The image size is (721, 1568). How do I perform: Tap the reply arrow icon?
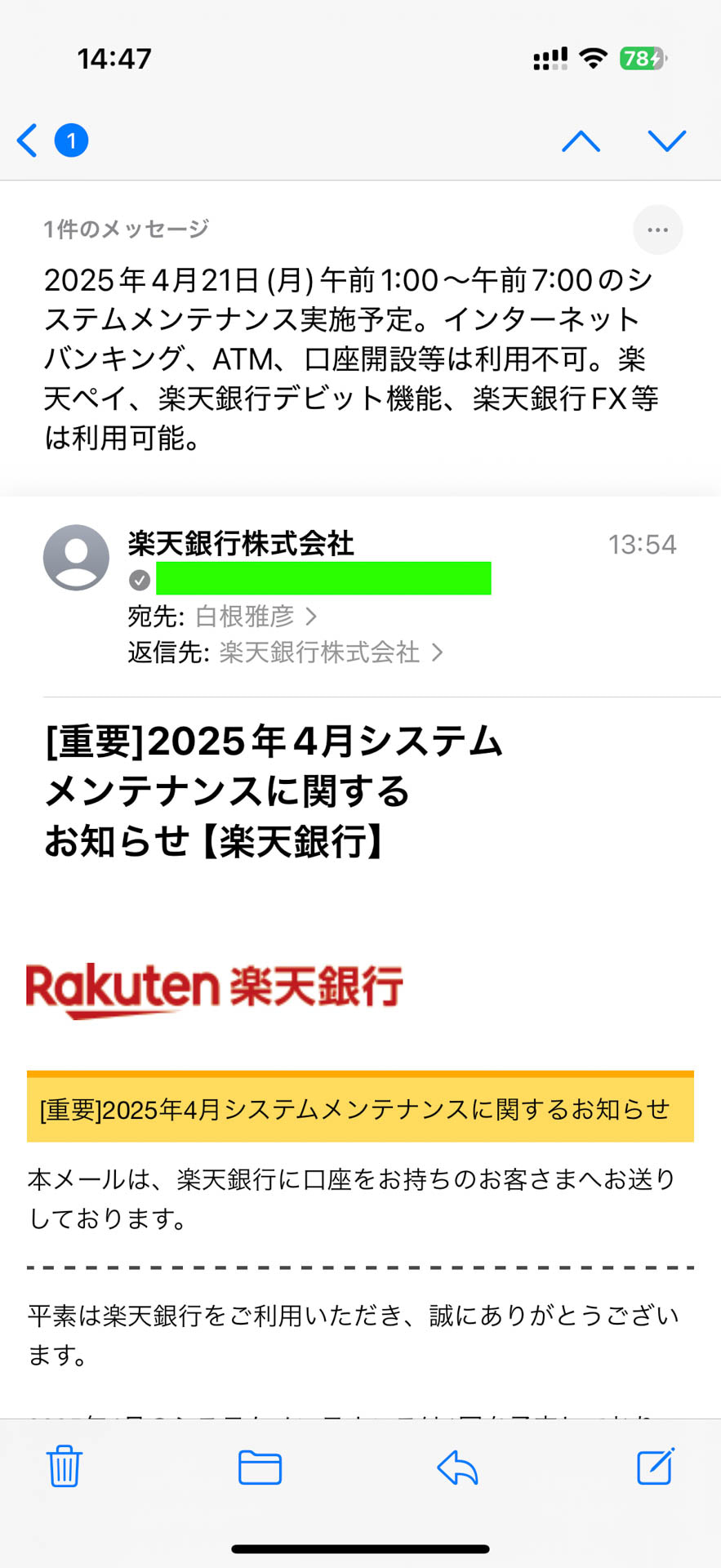point(457,1468)
